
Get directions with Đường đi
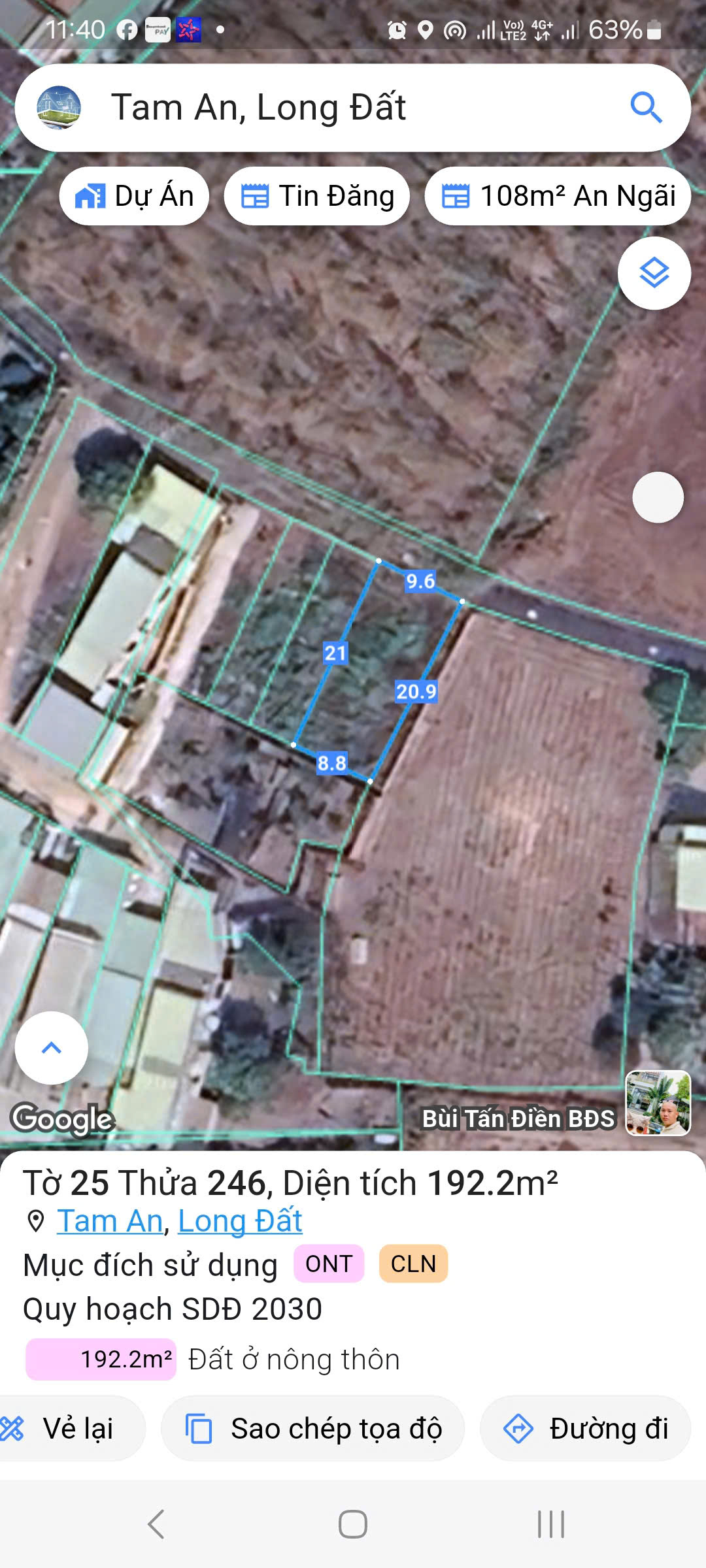[585, 1429]
